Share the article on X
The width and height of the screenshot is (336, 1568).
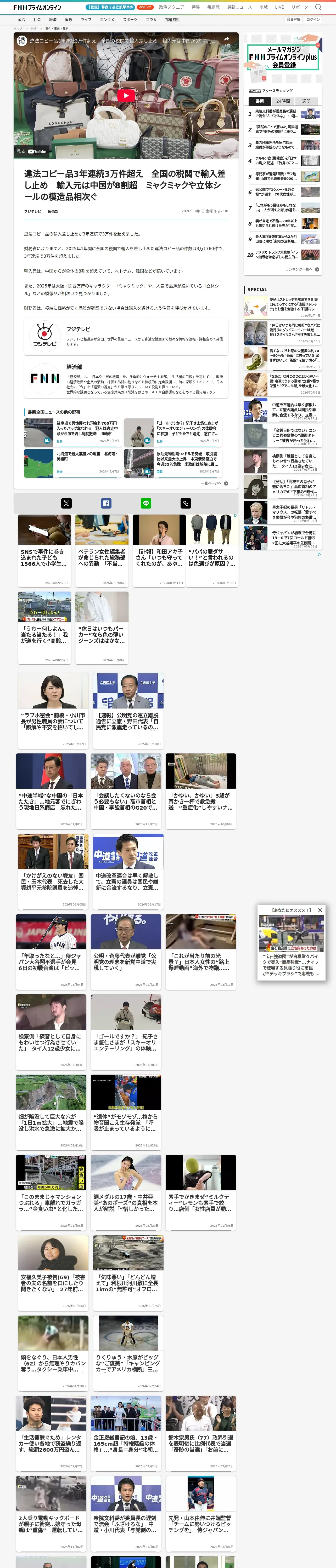pyautogui.click(x=66, y=503)
